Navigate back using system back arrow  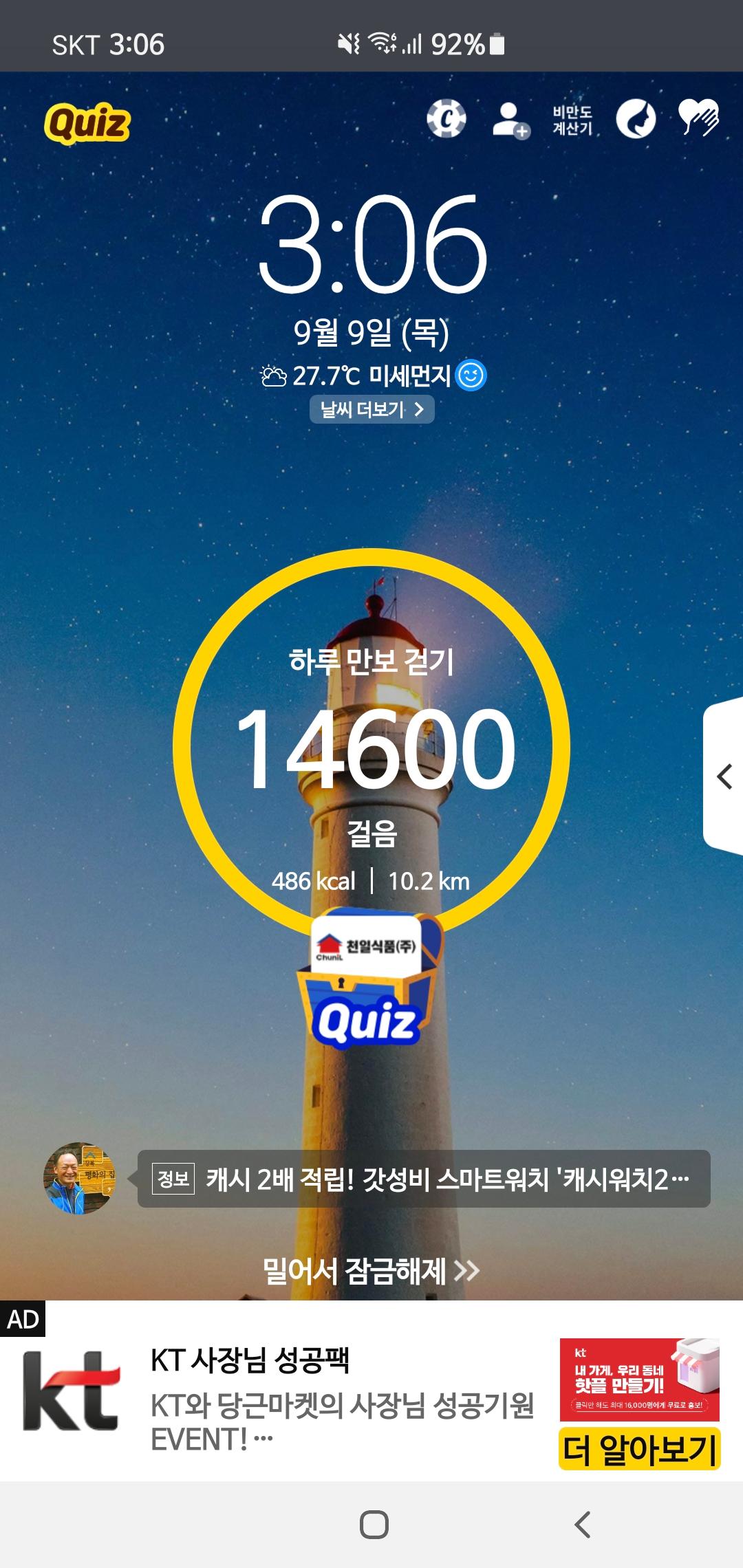[x=583, y=1525]
